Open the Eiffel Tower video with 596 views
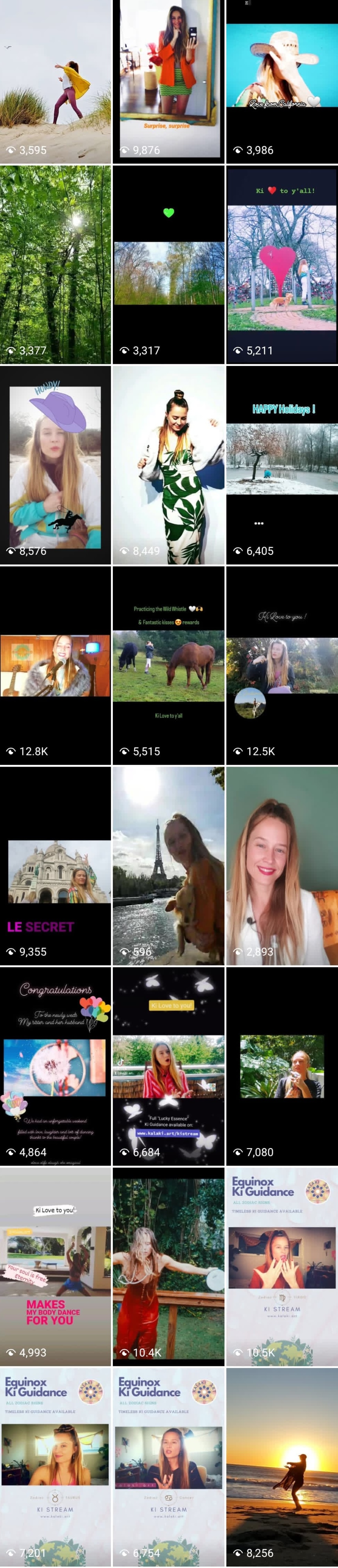Image resolution: width=338 pixels, height=1568 pixels. [169, 865]
